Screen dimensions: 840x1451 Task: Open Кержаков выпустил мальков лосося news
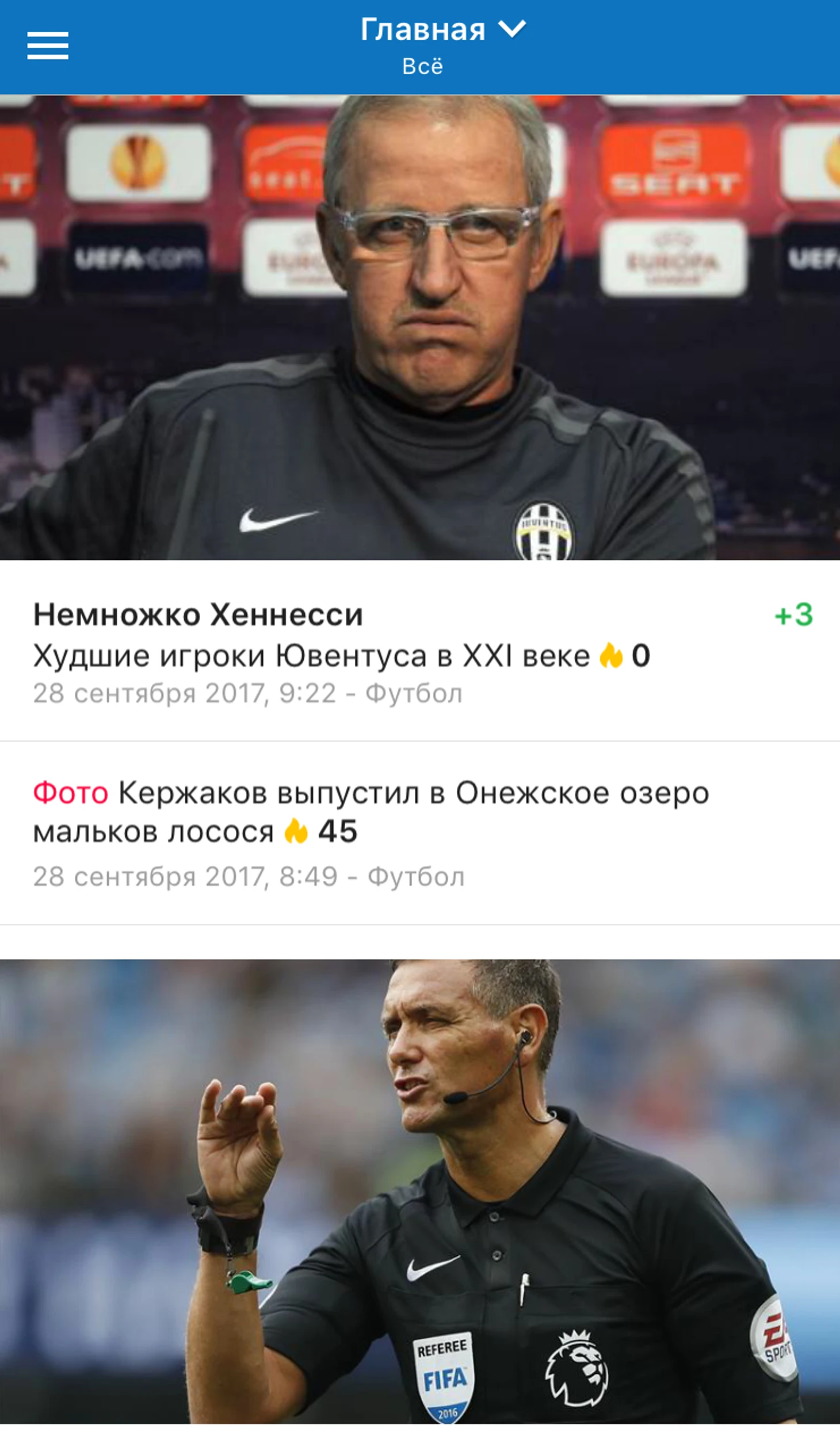[x=371, y=812]
